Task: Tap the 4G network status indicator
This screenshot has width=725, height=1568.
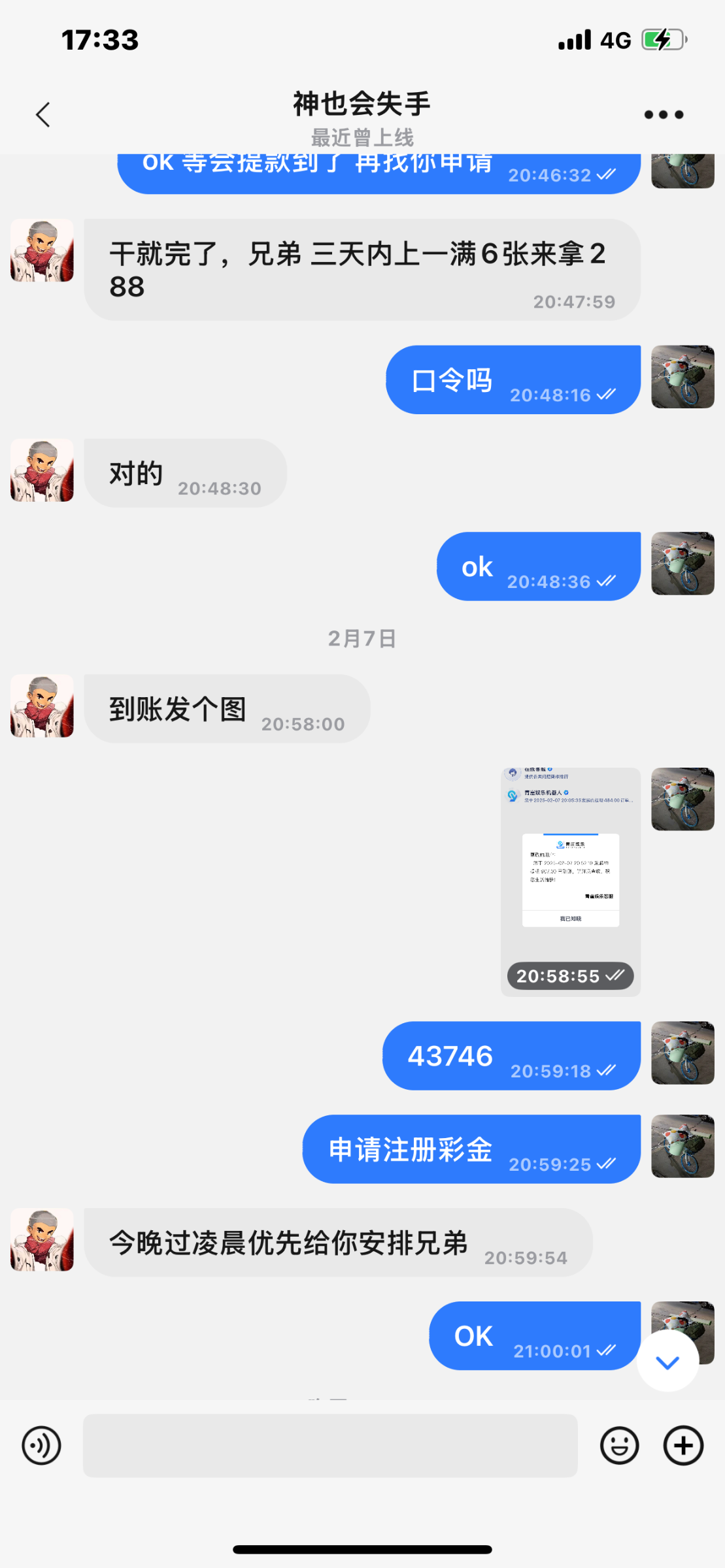Action: [615, 39]
